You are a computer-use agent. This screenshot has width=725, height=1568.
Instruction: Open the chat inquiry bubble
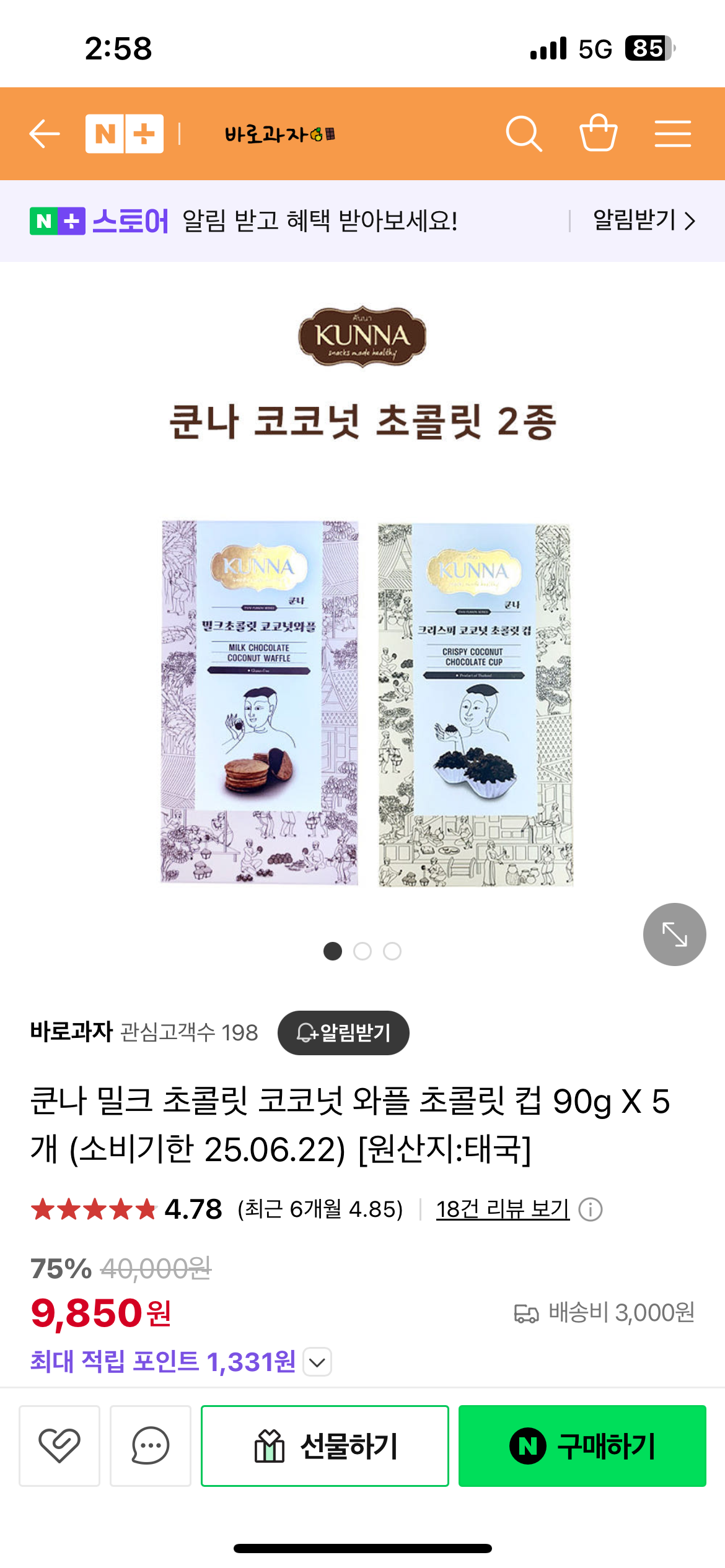point(151,1446)
